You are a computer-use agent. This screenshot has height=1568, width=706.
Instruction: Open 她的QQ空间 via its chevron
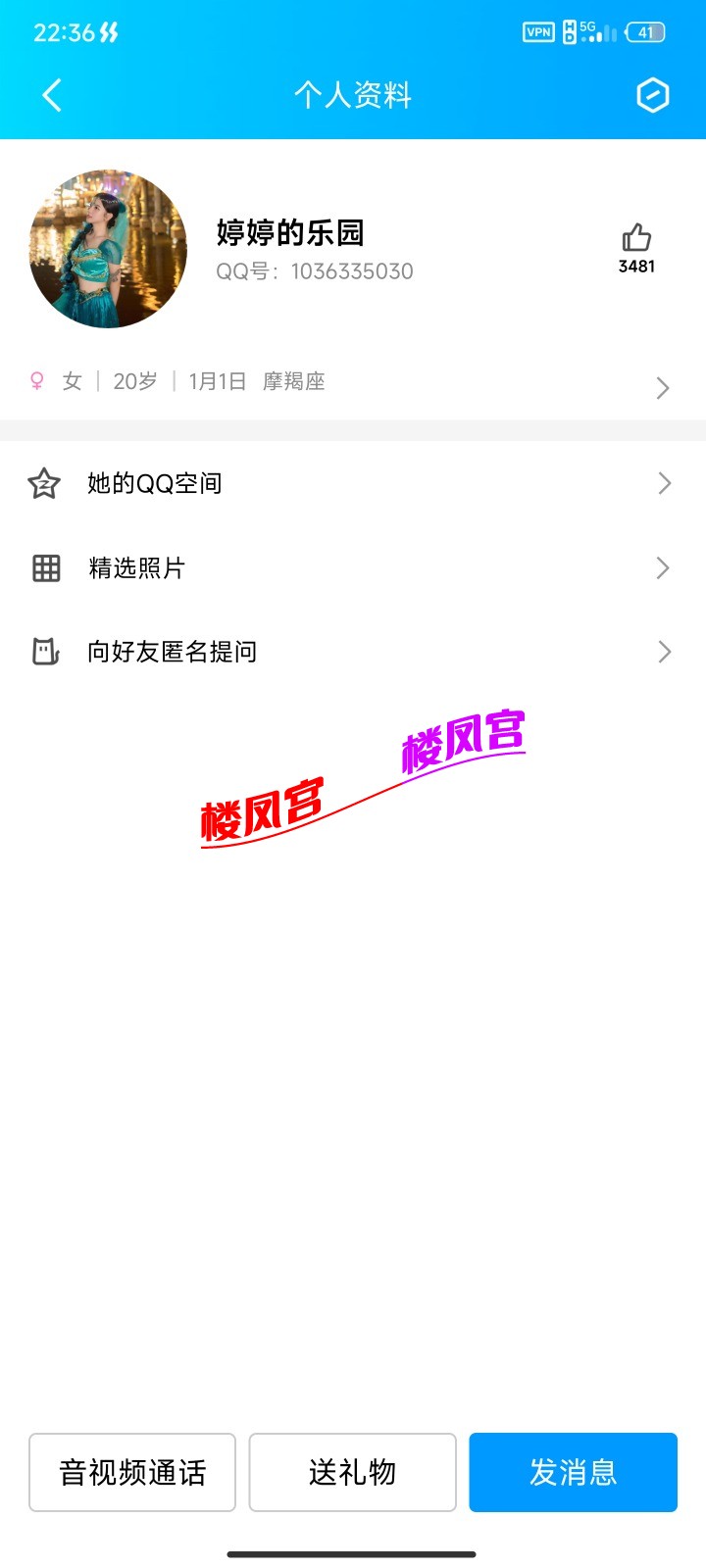click(663, 482)
